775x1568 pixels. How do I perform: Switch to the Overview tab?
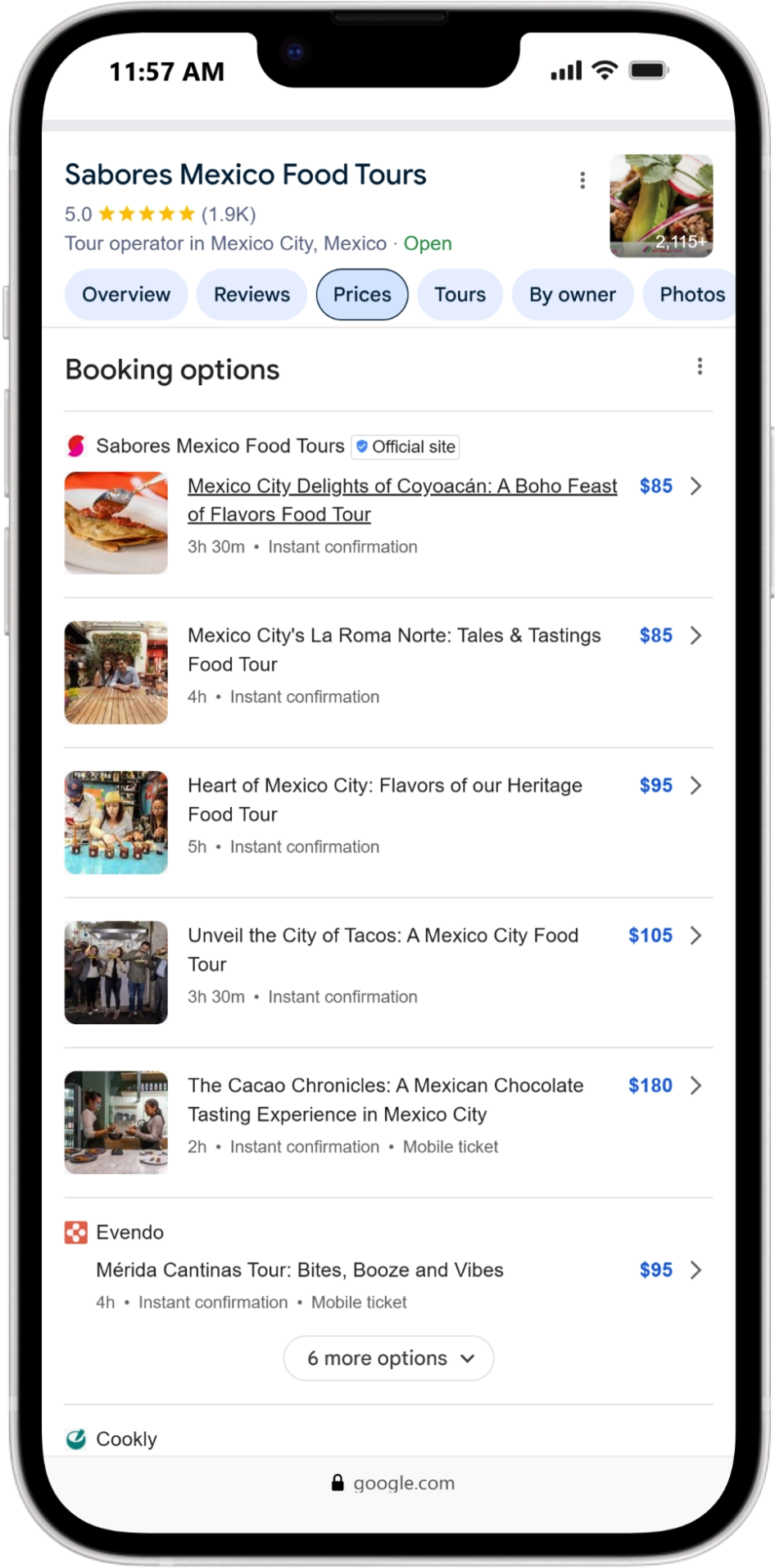[x=126, y=295]
